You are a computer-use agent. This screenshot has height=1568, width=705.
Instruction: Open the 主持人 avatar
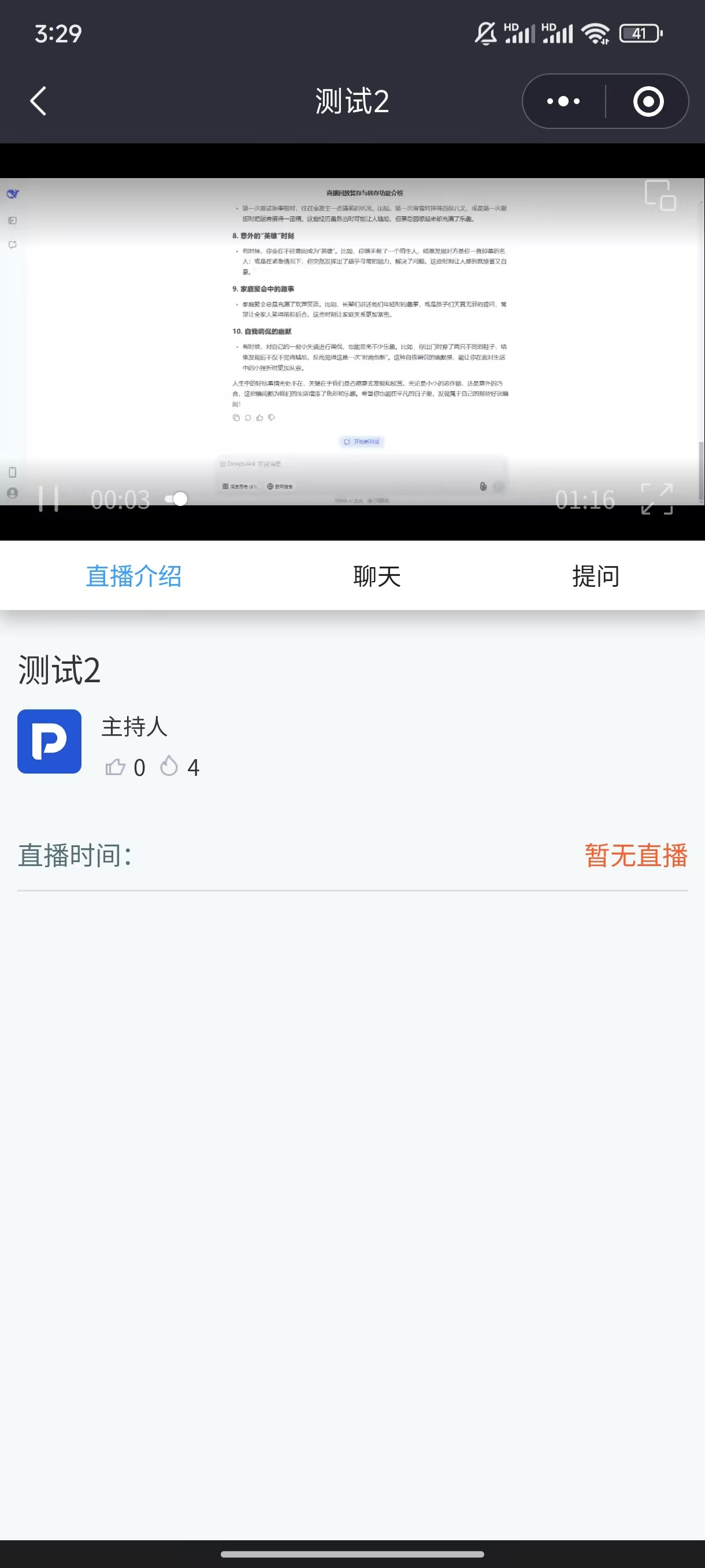49,741
